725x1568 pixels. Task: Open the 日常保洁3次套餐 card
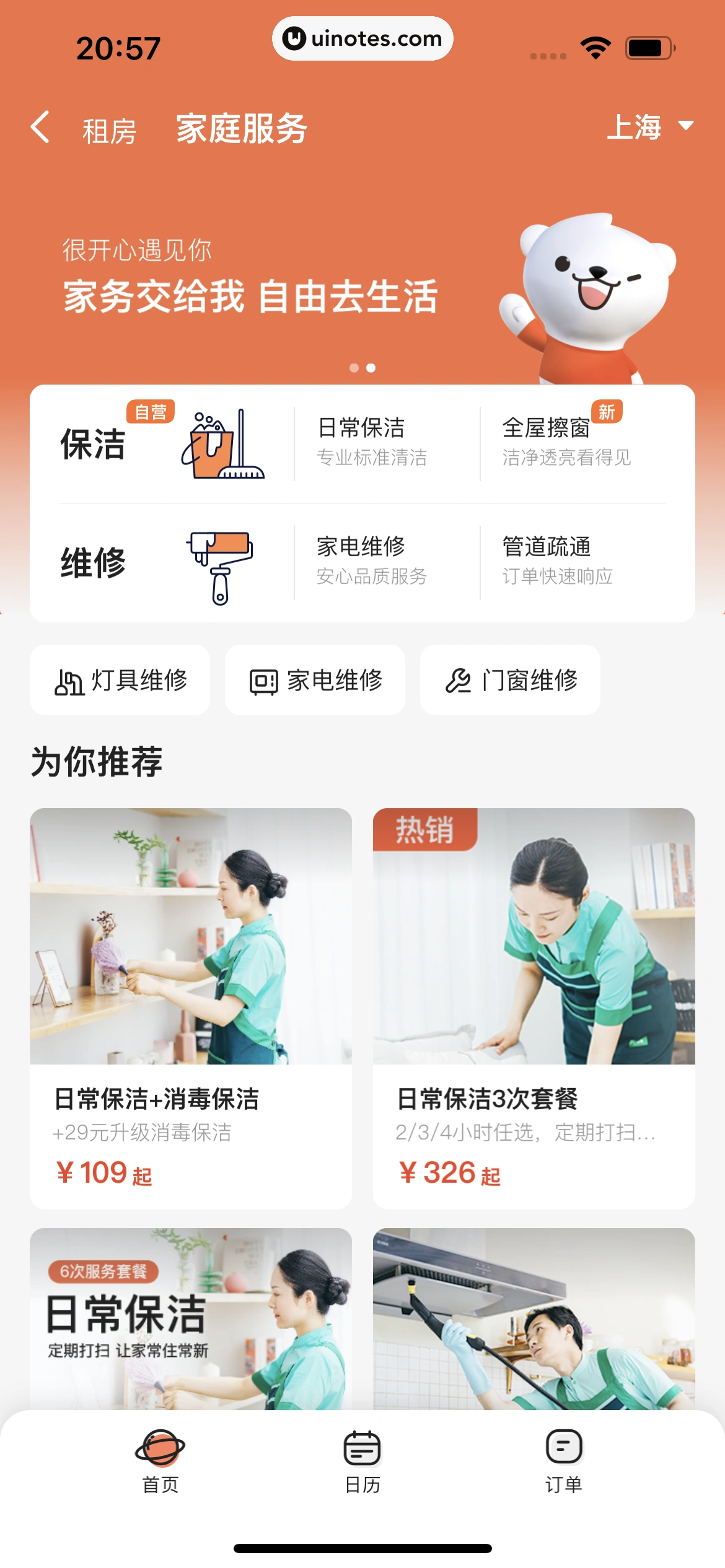pos(534,1008)
